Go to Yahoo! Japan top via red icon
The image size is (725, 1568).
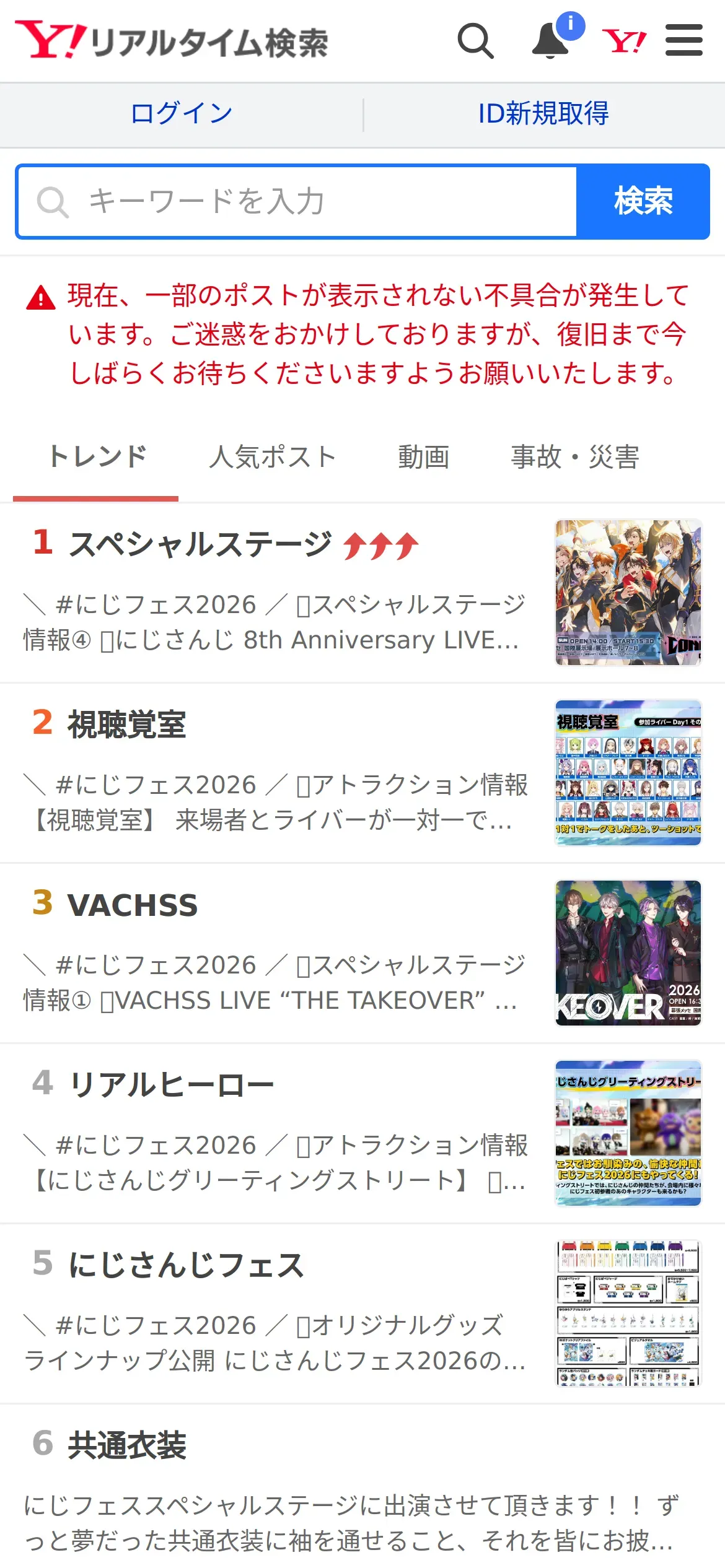pyautogui.click(x=624, y=41)
